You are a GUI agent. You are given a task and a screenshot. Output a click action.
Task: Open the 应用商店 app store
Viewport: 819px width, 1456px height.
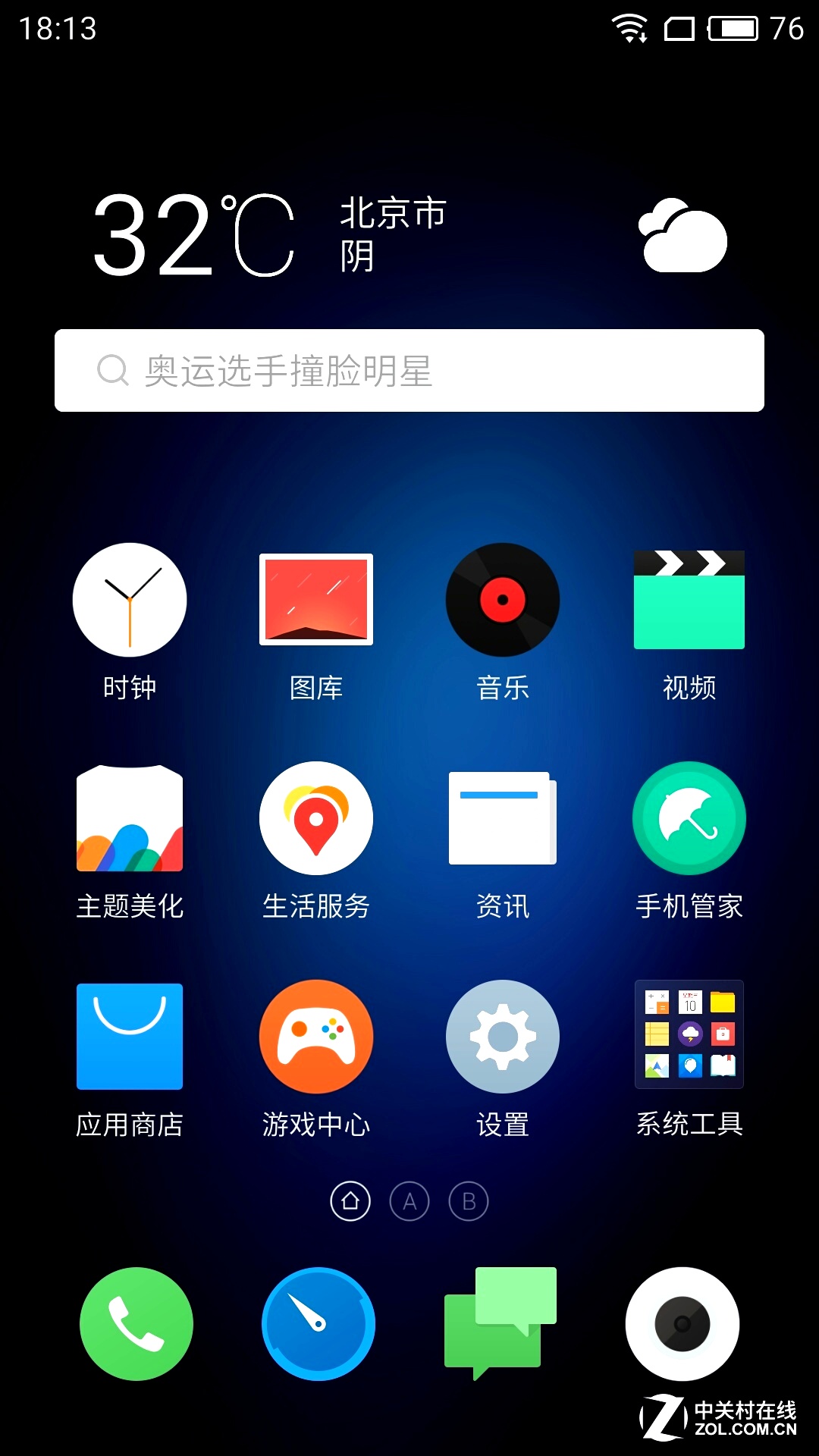[130, 1037]
